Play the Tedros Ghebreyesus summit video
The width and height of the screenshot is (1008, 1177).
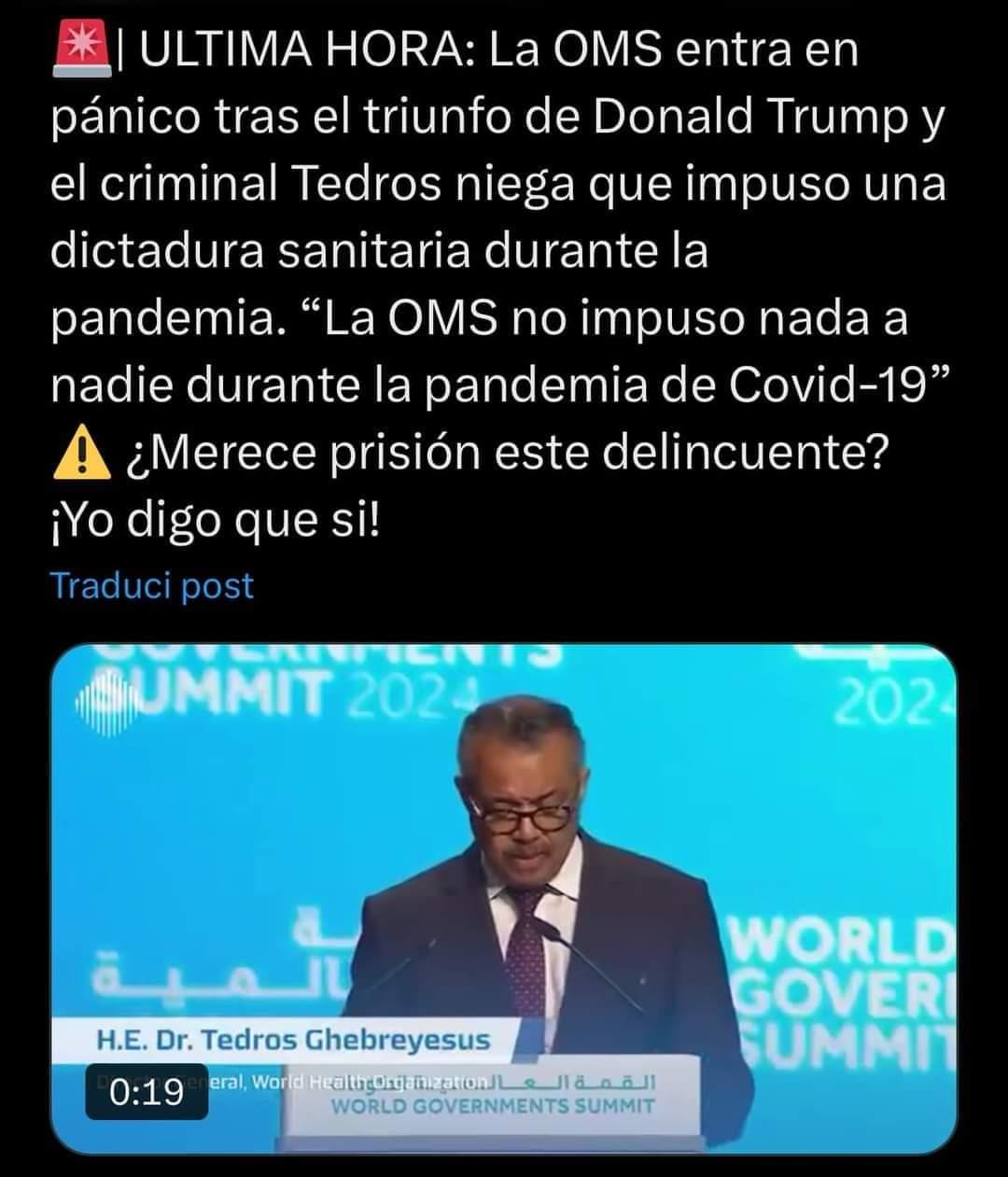click(x=504, y=896)
